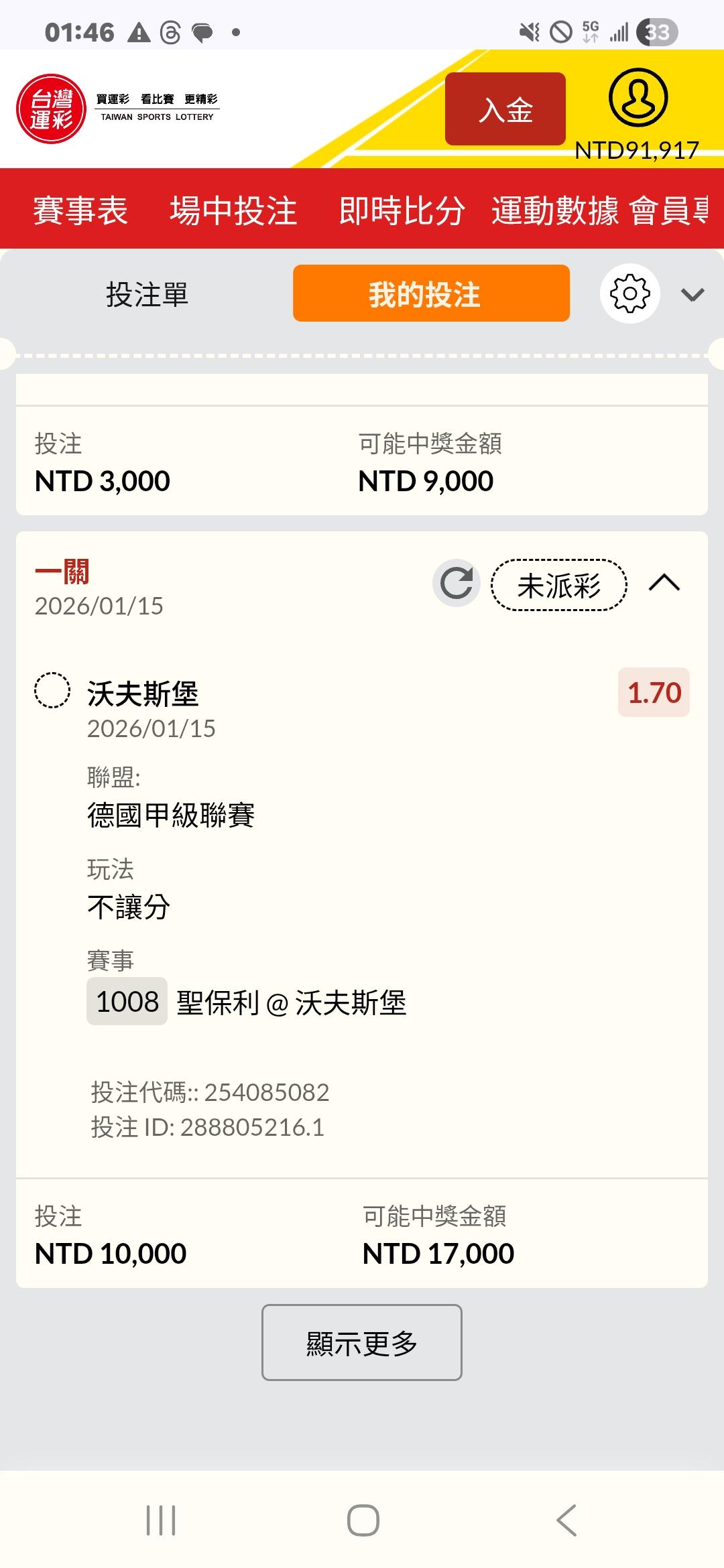This screenshot has height=1568, width=724.
Task: Open the bet settings gear
Action: (x=629, y=293)
